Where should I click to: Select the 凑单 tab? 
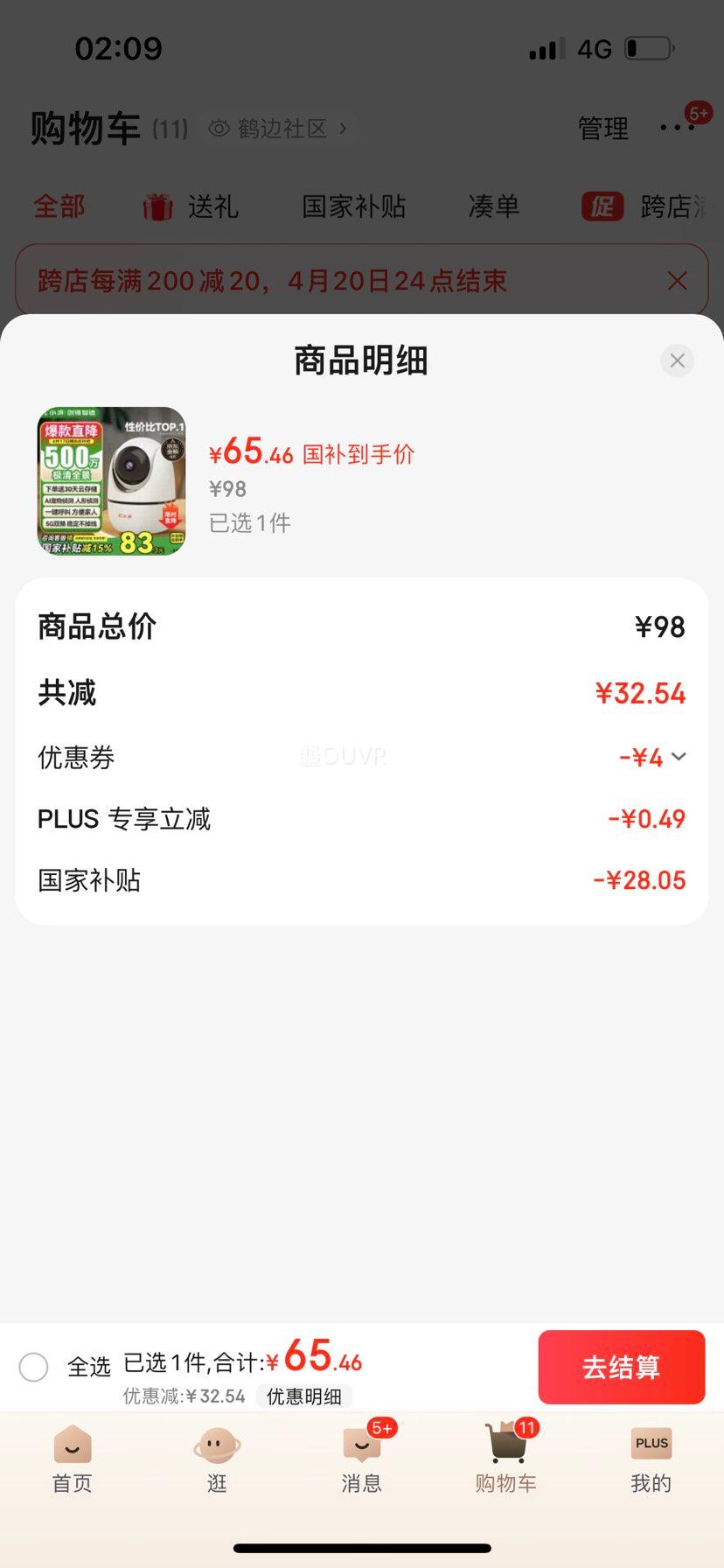click(x=492, y=206)
